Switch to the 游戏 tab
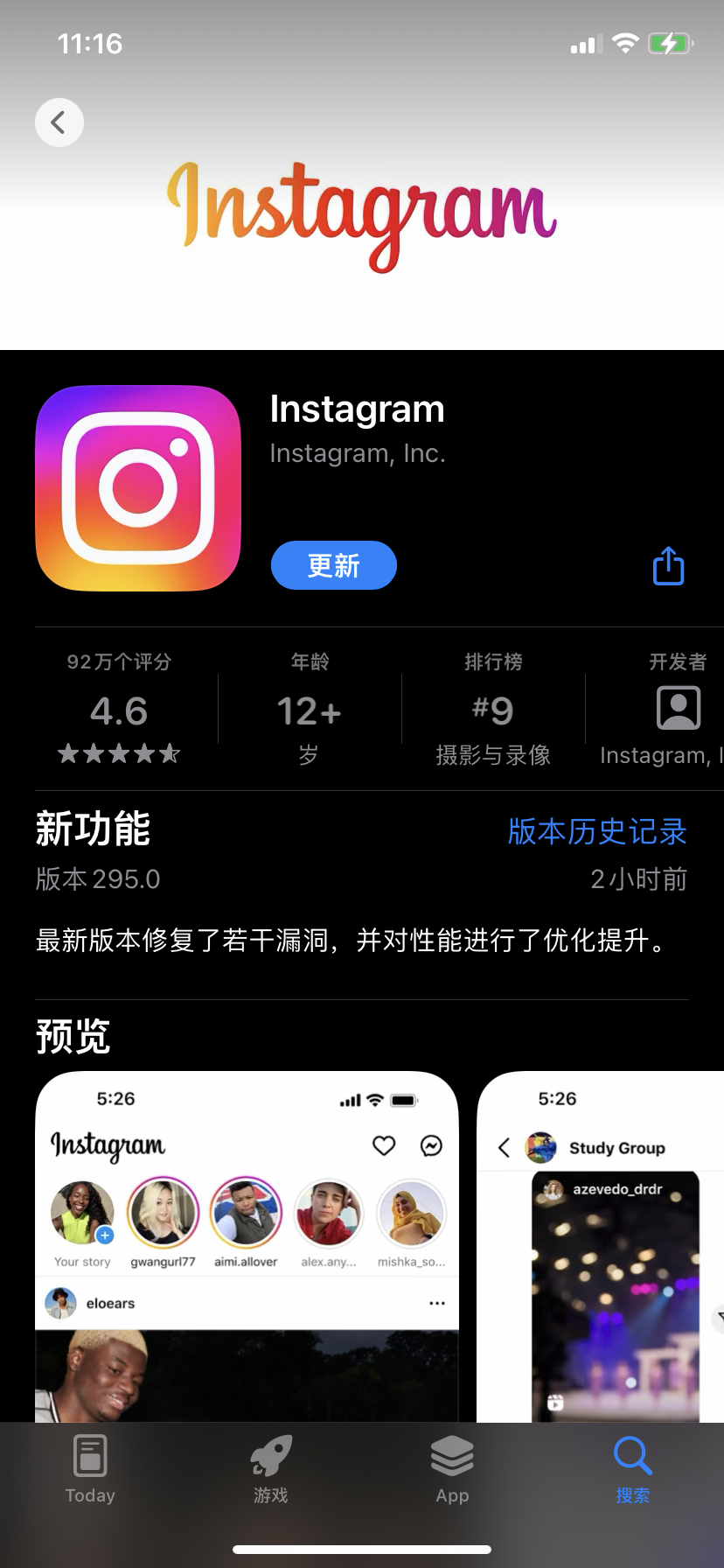This screenshot has height=1568, width=724. pos(271,1470)
